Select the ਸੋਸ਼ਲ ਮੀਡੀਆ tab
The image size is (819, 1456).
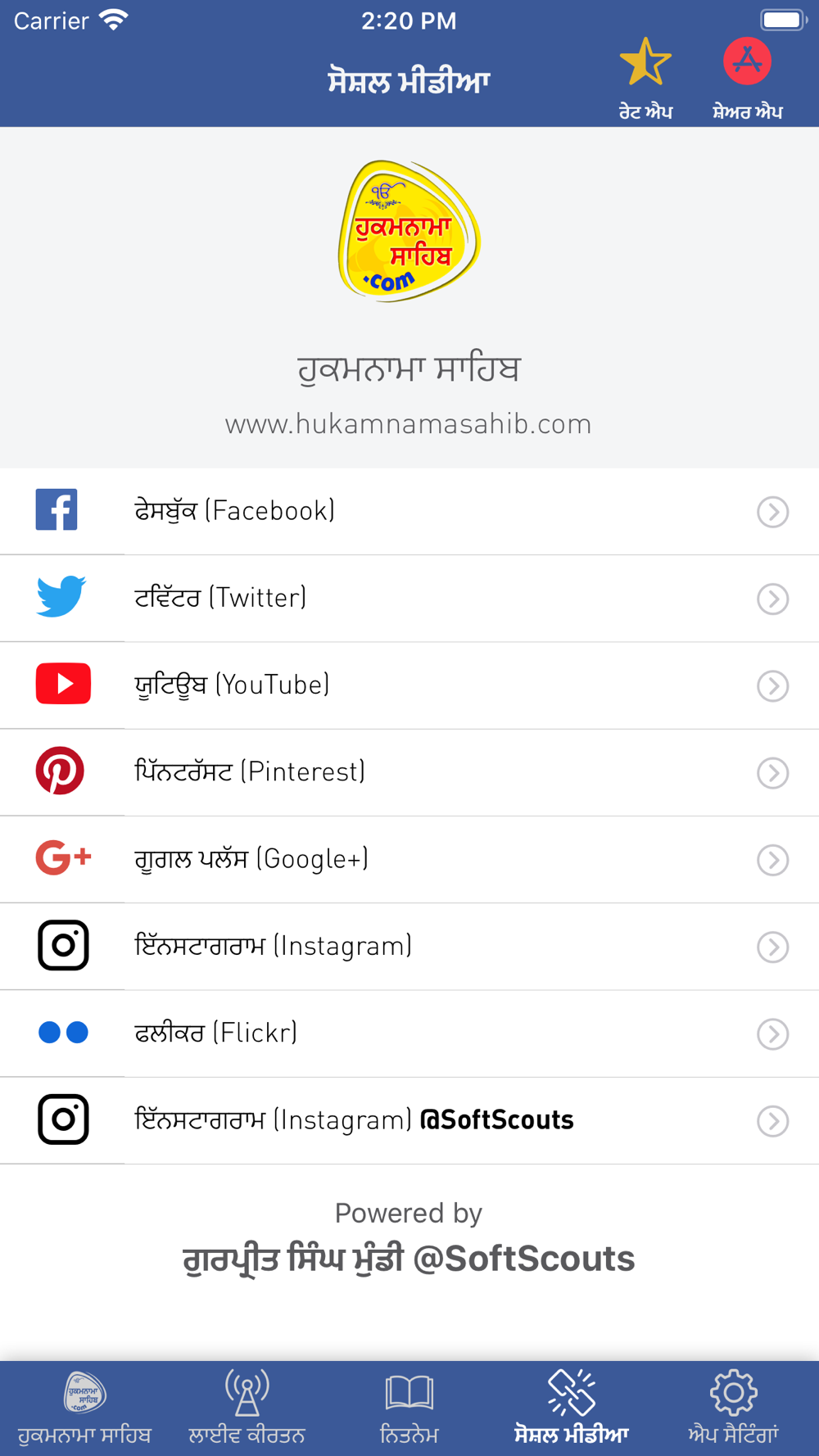pyautogui.click(x=571, y=1408)
